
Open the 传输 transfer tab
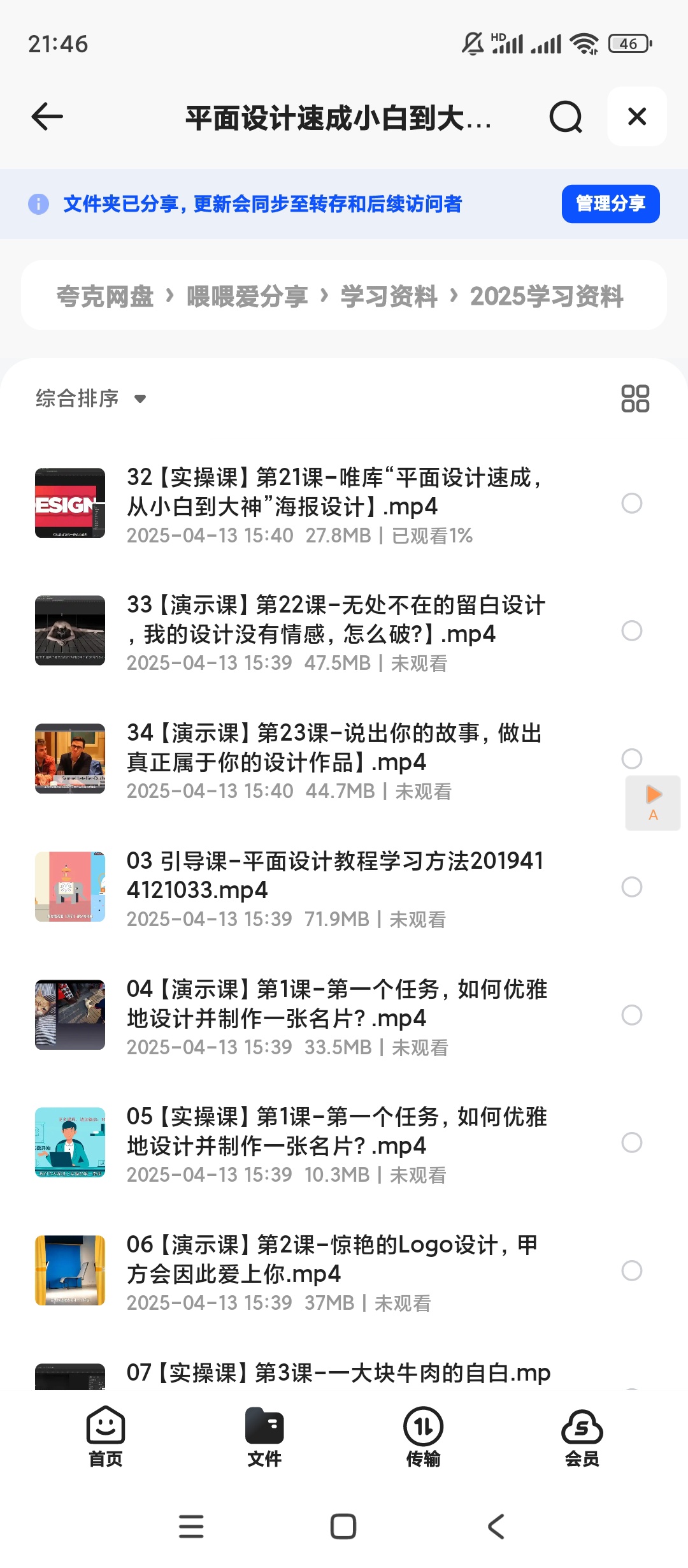[423, 1437]
